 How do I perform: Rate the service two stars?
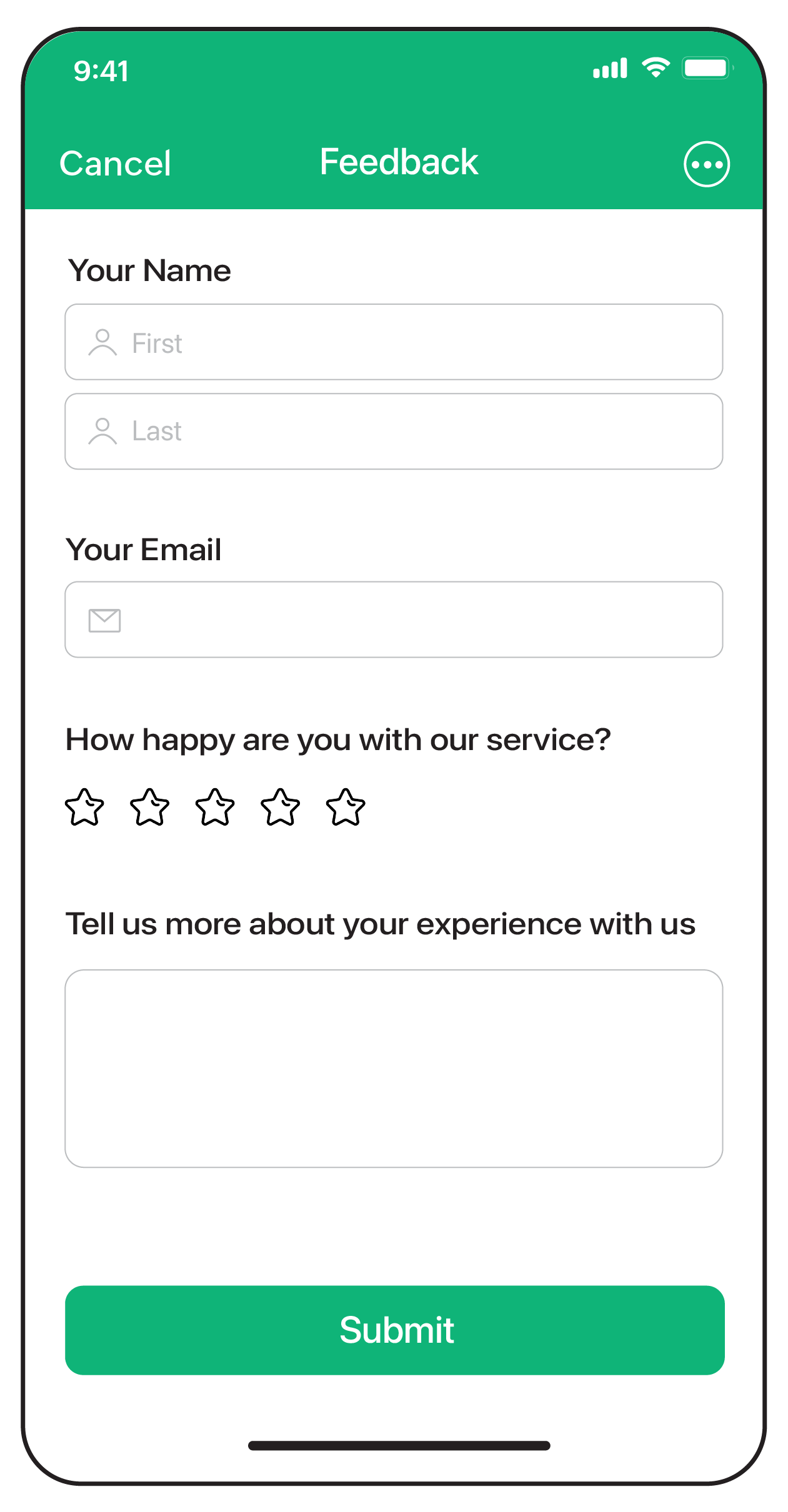click(x=150, y=807)
